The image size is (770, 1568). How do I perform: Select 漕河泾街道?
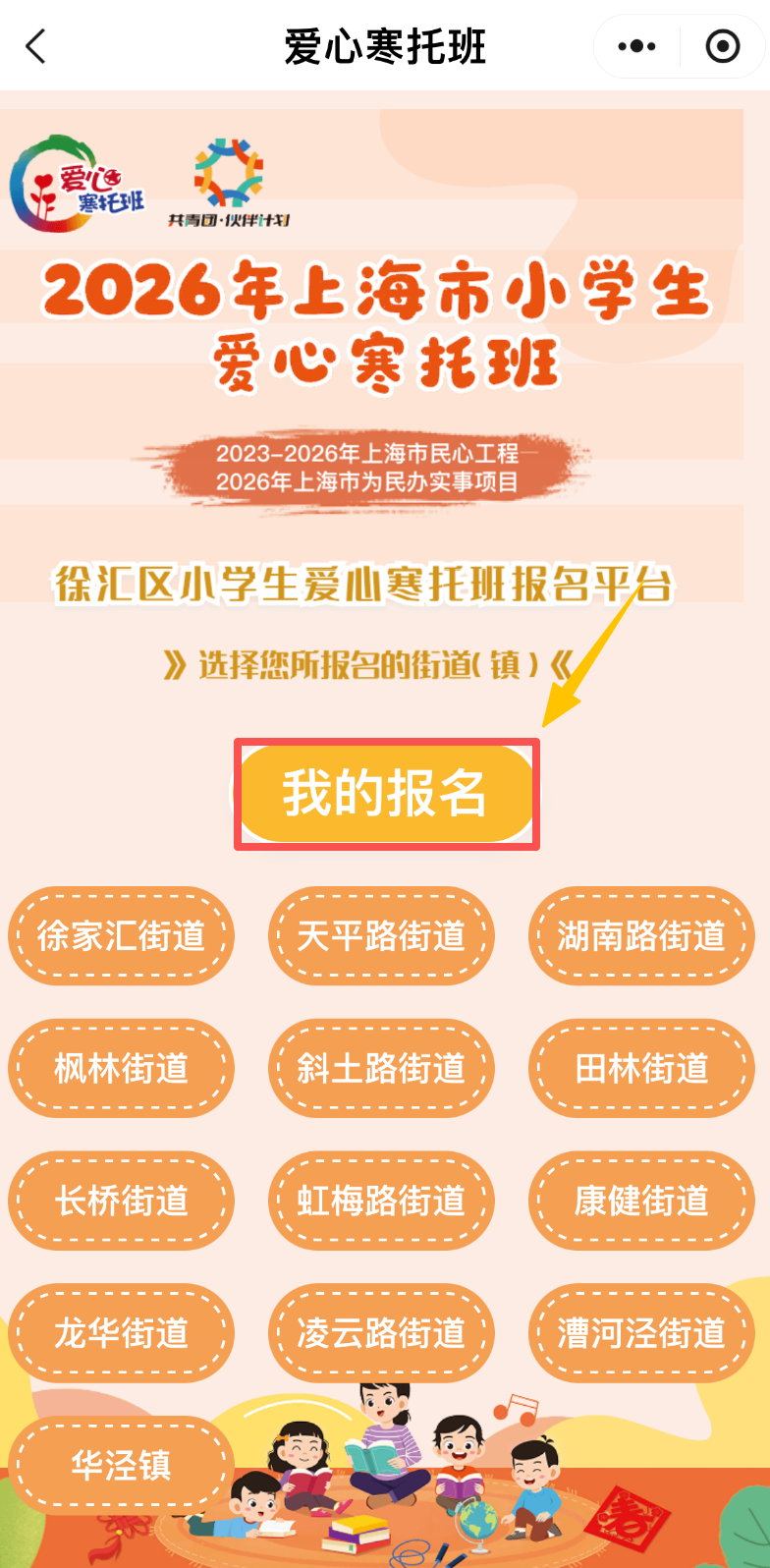pos(641,1333)
